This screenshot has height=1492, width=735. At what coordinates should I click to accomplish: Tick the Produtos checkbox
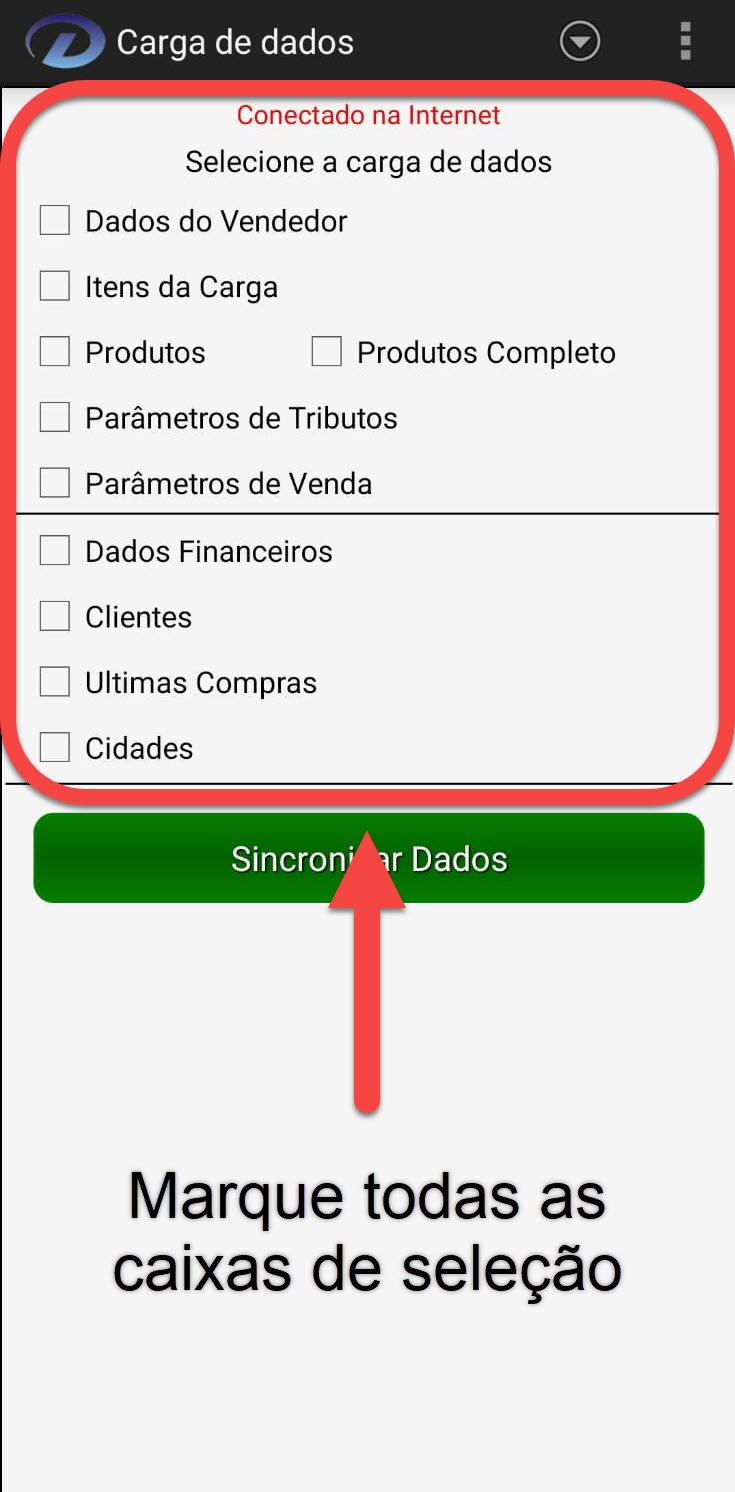click(x=55, y=352)
